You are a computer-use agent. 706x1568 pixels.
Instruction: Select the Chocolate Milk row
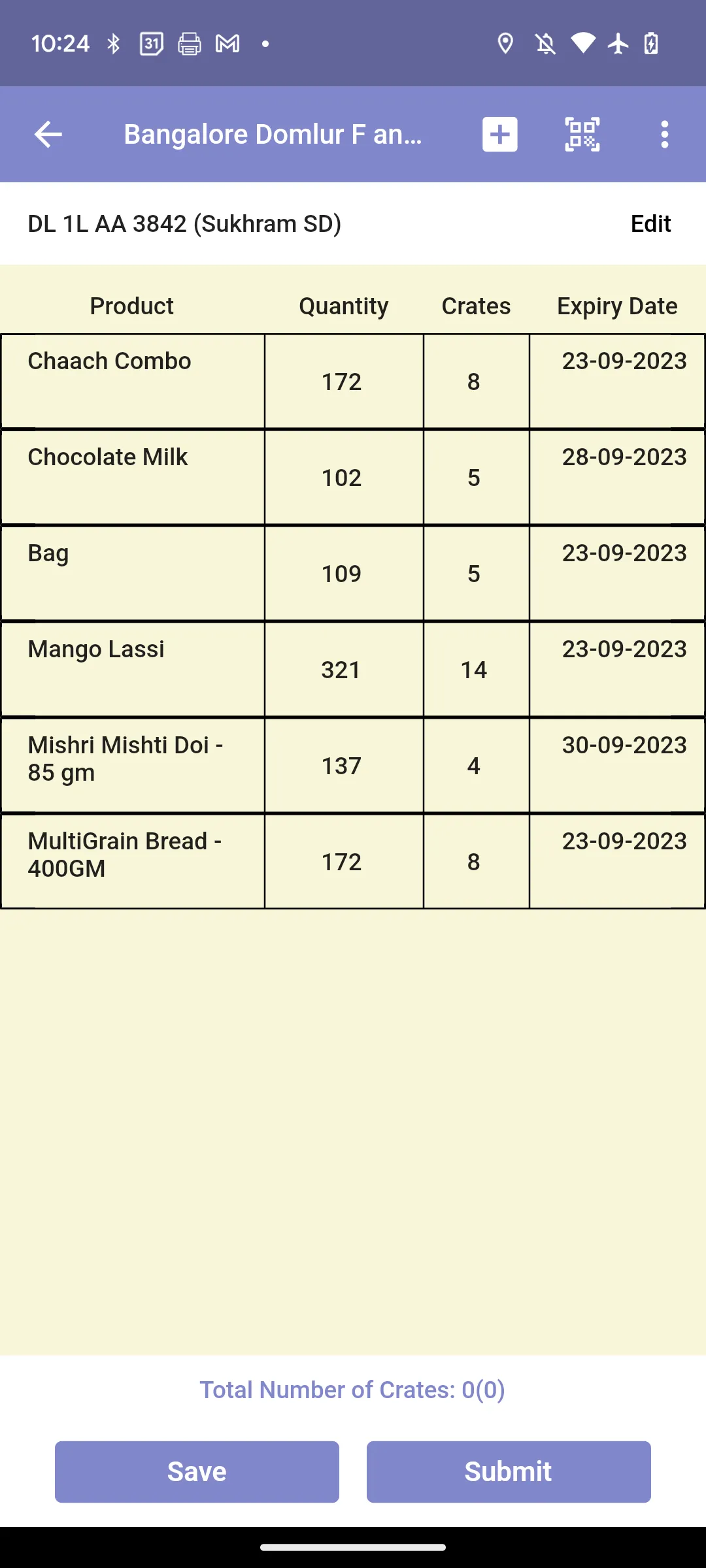pos(353,478)
